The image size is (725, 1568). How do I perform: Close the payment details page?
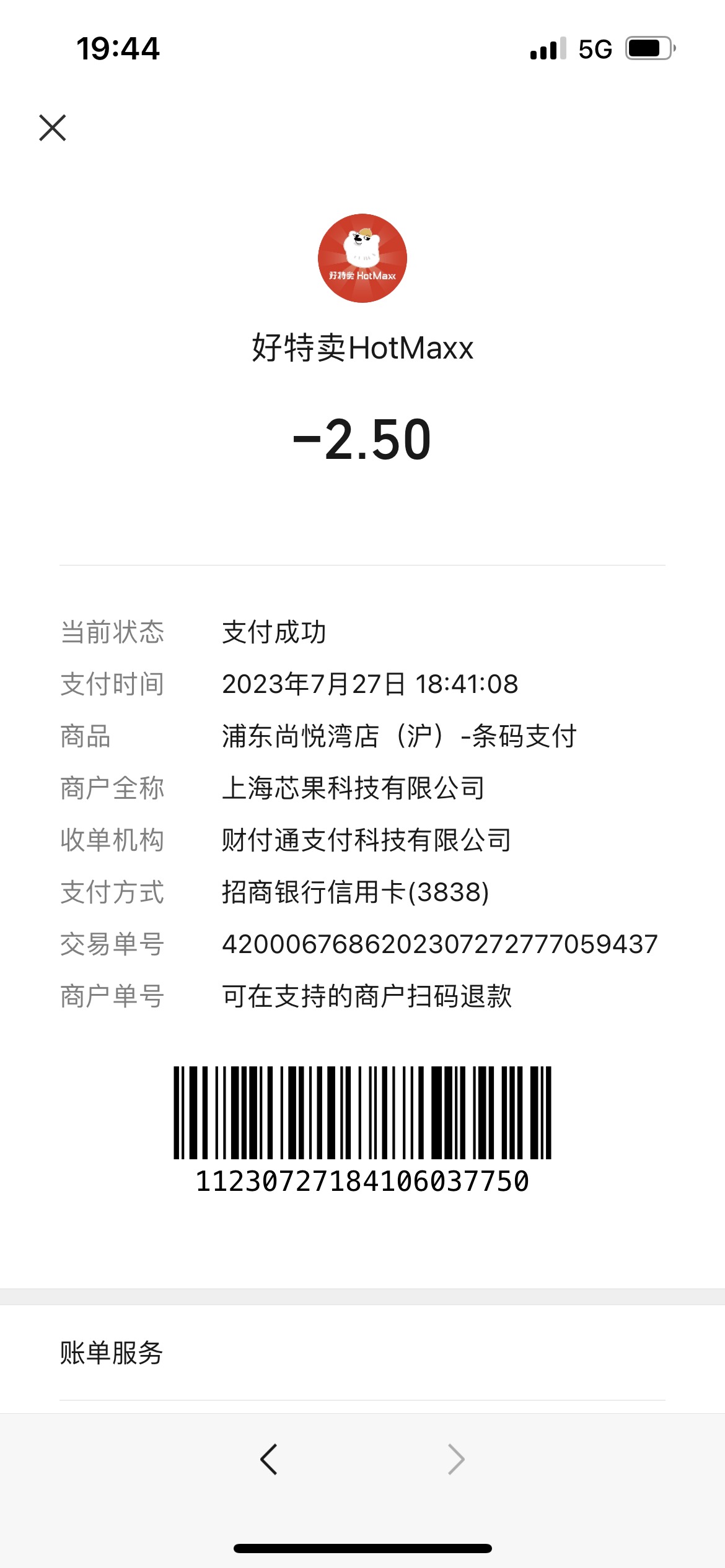(53, 128)
